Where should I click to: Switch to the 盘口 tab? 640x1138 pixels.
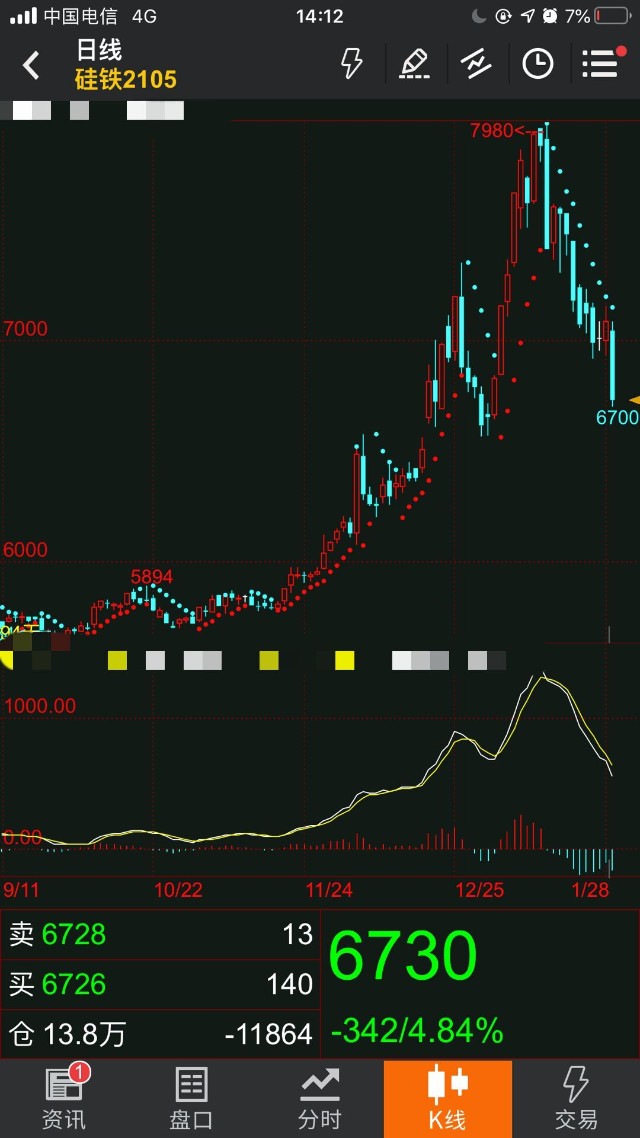click(x=191, y=1098)
